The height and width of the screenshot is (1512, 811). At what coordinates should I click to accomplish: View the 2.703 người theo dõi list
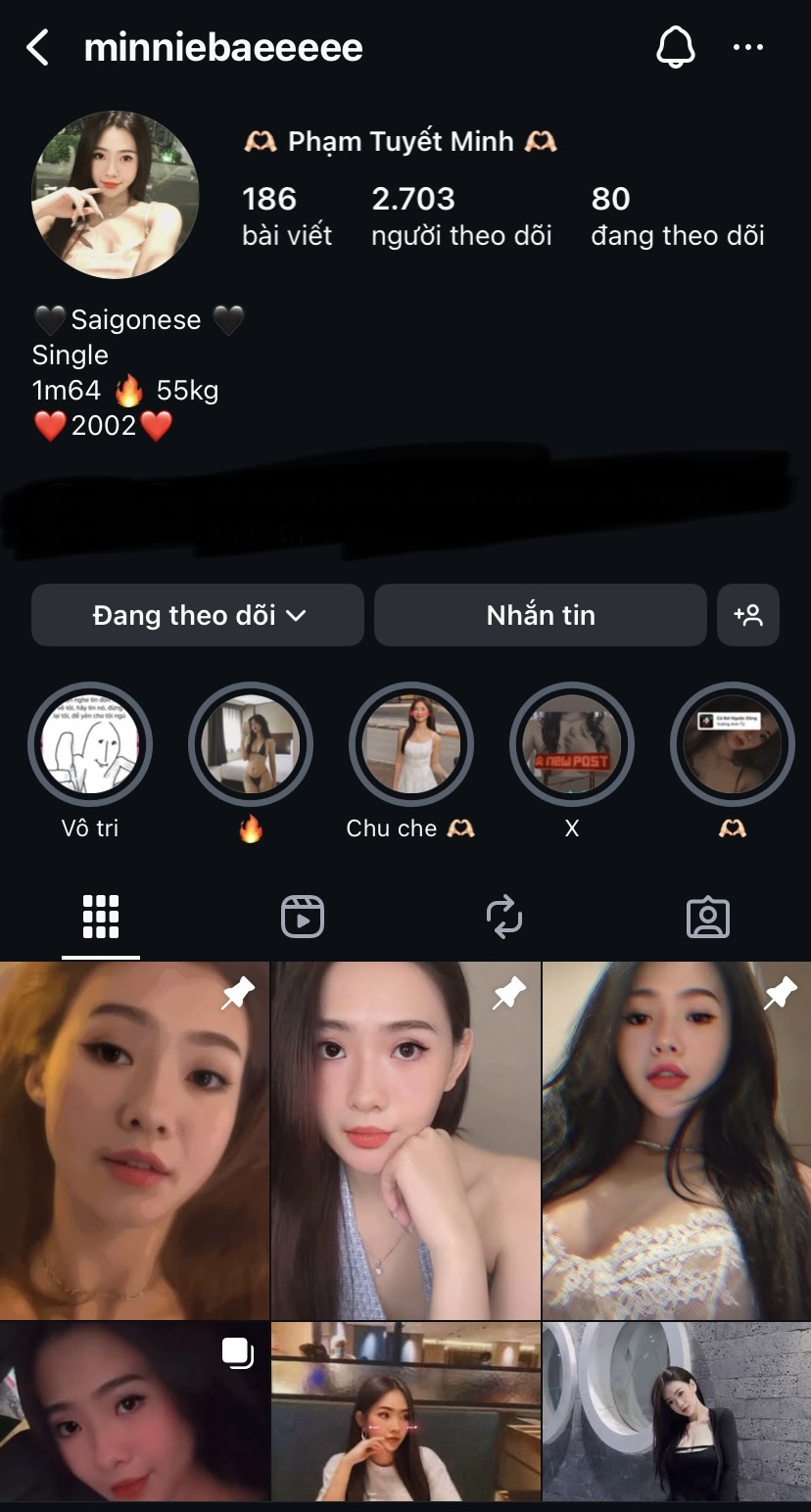coord(461,216)
